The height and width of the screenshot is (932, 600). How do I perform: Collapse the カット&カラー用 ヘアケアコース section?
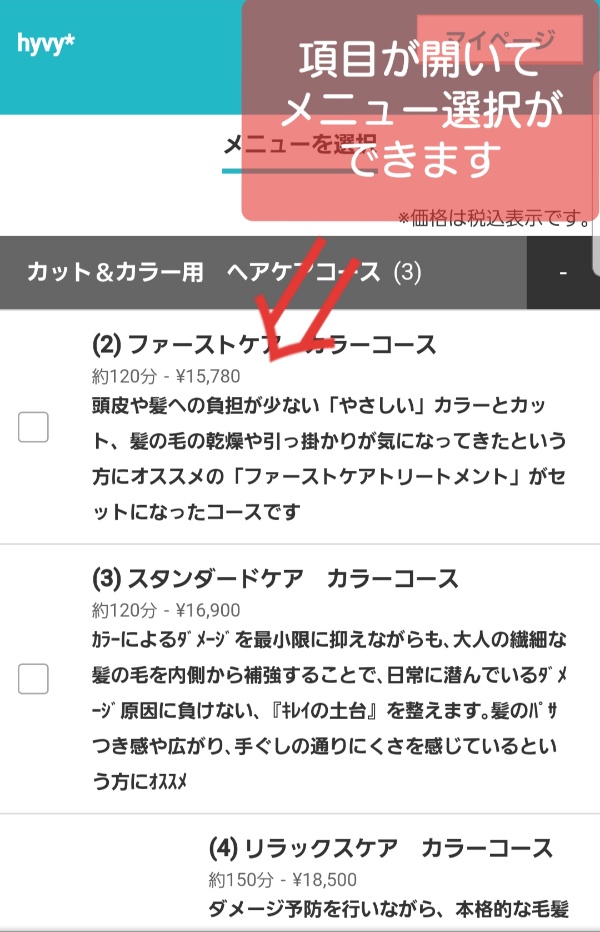click(x=563, y=273)
